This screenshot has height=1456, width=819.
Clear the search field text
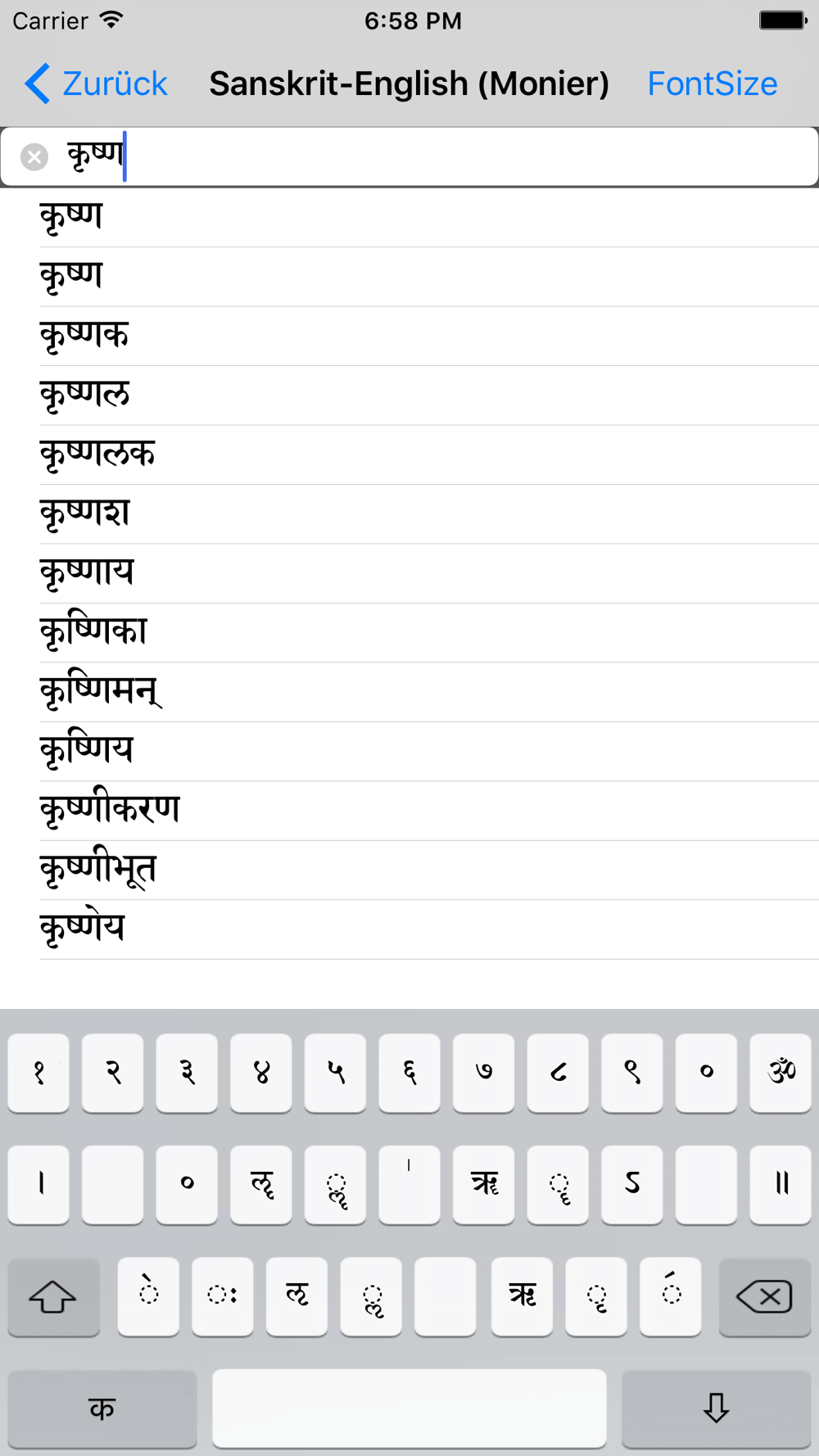pyautogui.click(x=34, y=156)
